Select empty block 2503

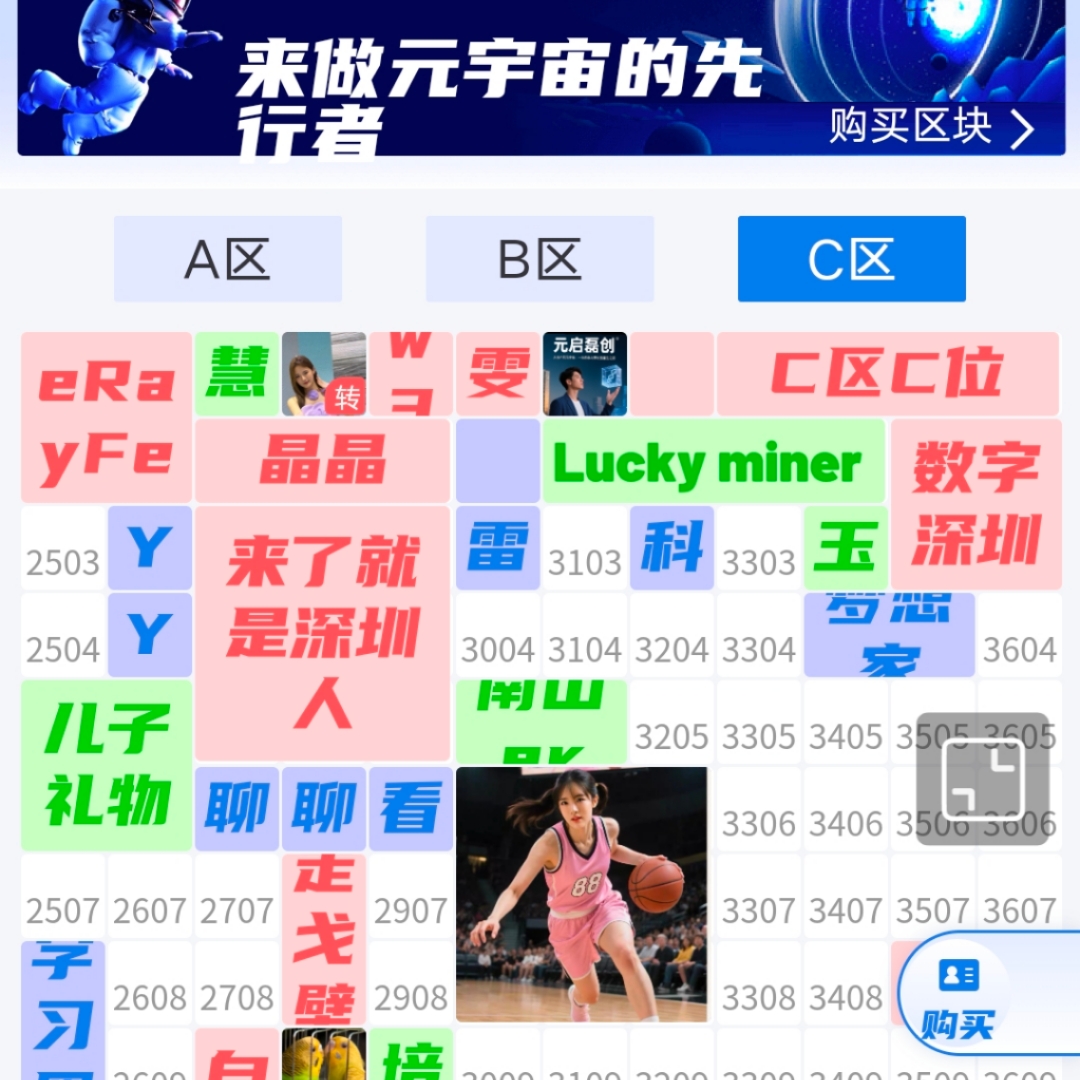(x=63, y=562)
